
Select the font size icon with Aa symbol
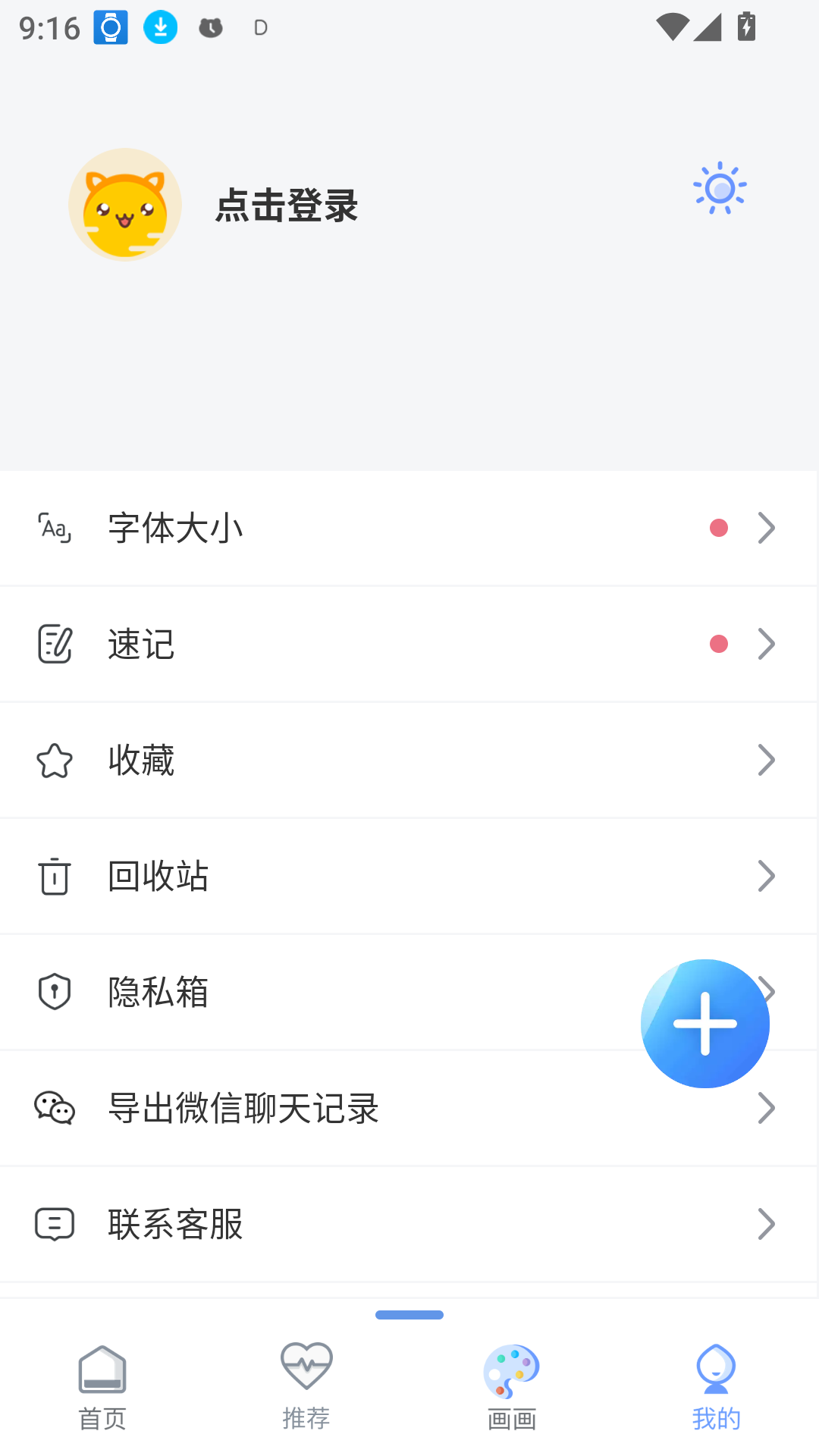(x=53, y=529)
